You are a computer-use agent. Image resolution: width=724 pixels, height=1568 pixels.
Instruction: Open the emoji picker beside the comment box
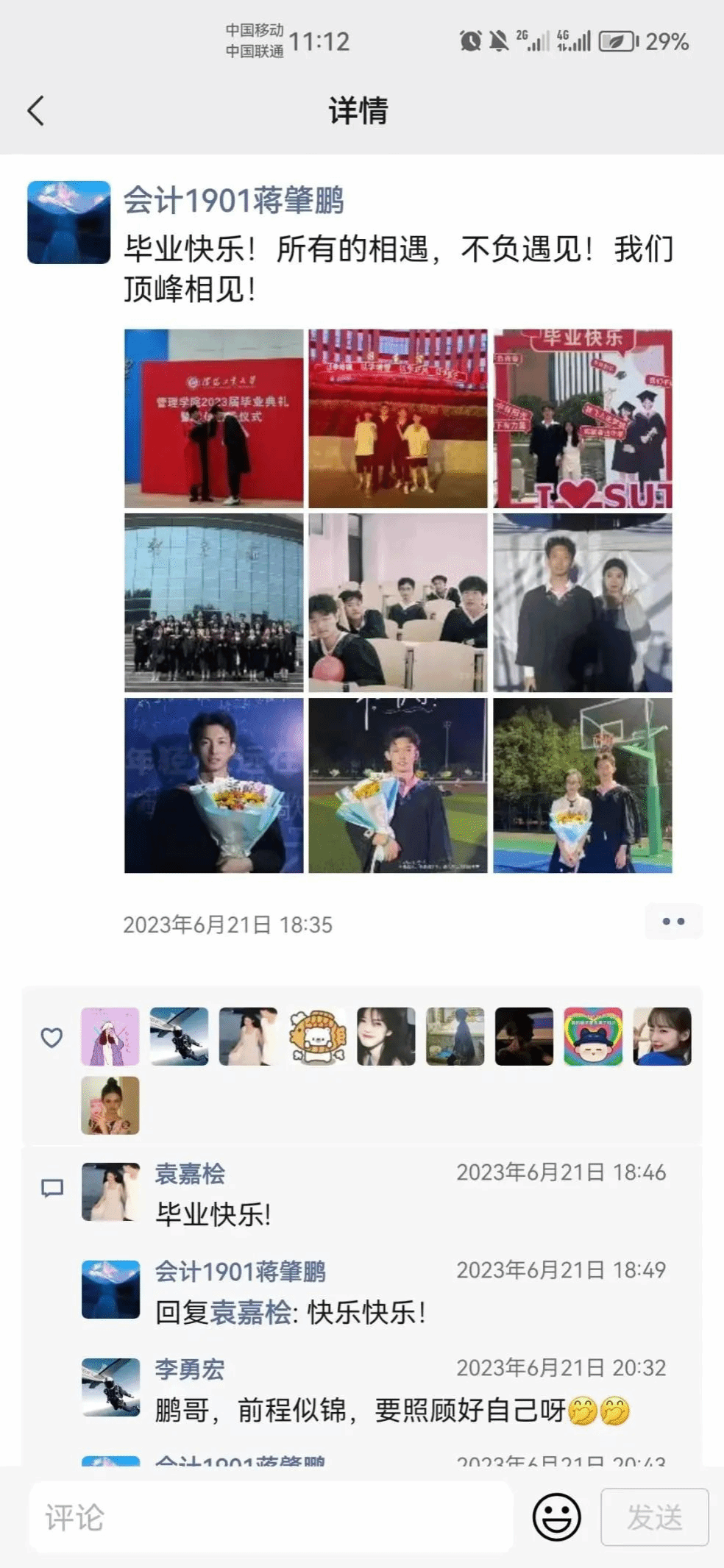[557, 1517]
